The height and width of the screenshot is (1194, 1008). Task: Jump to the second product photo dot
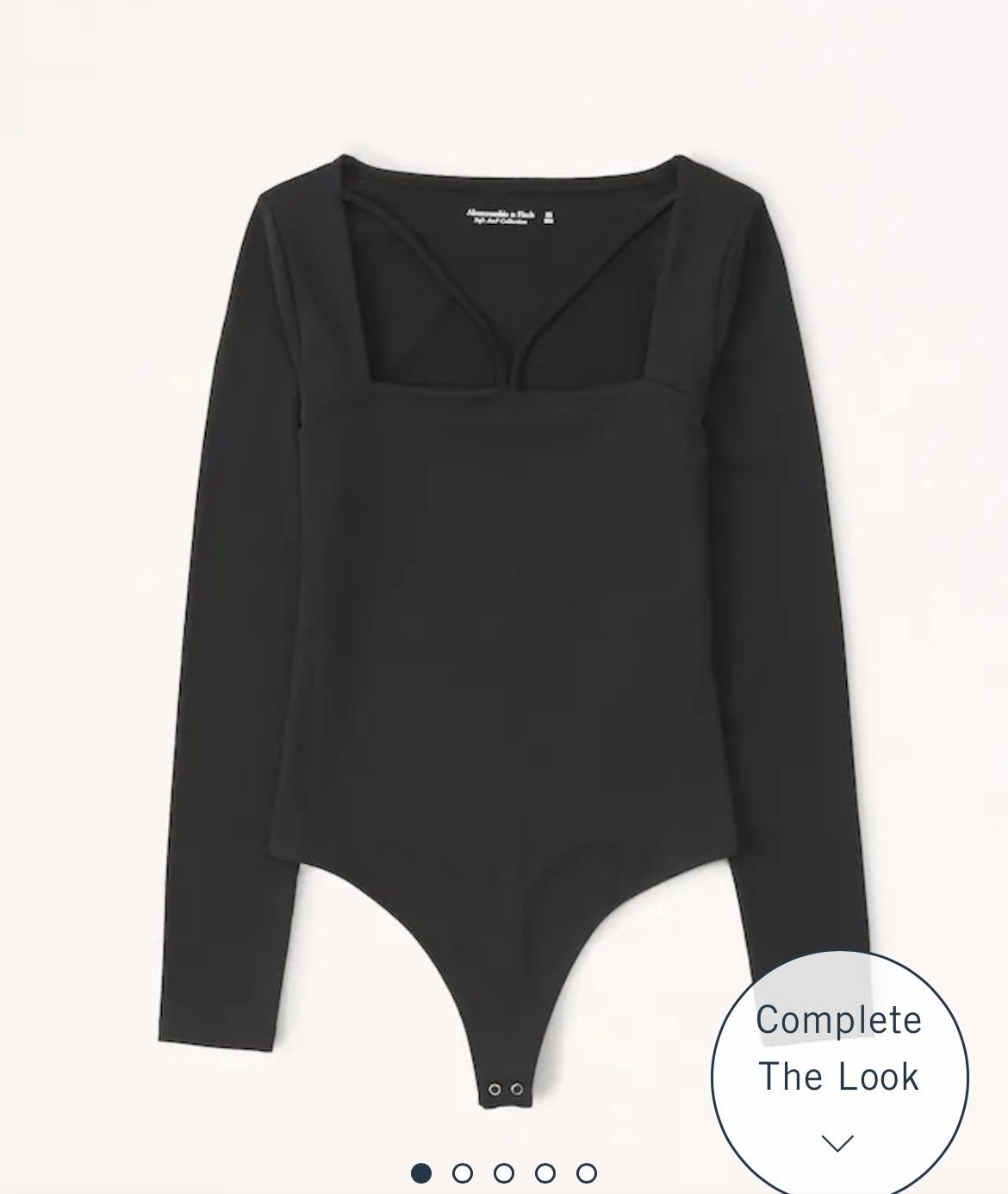(463, 1172)
